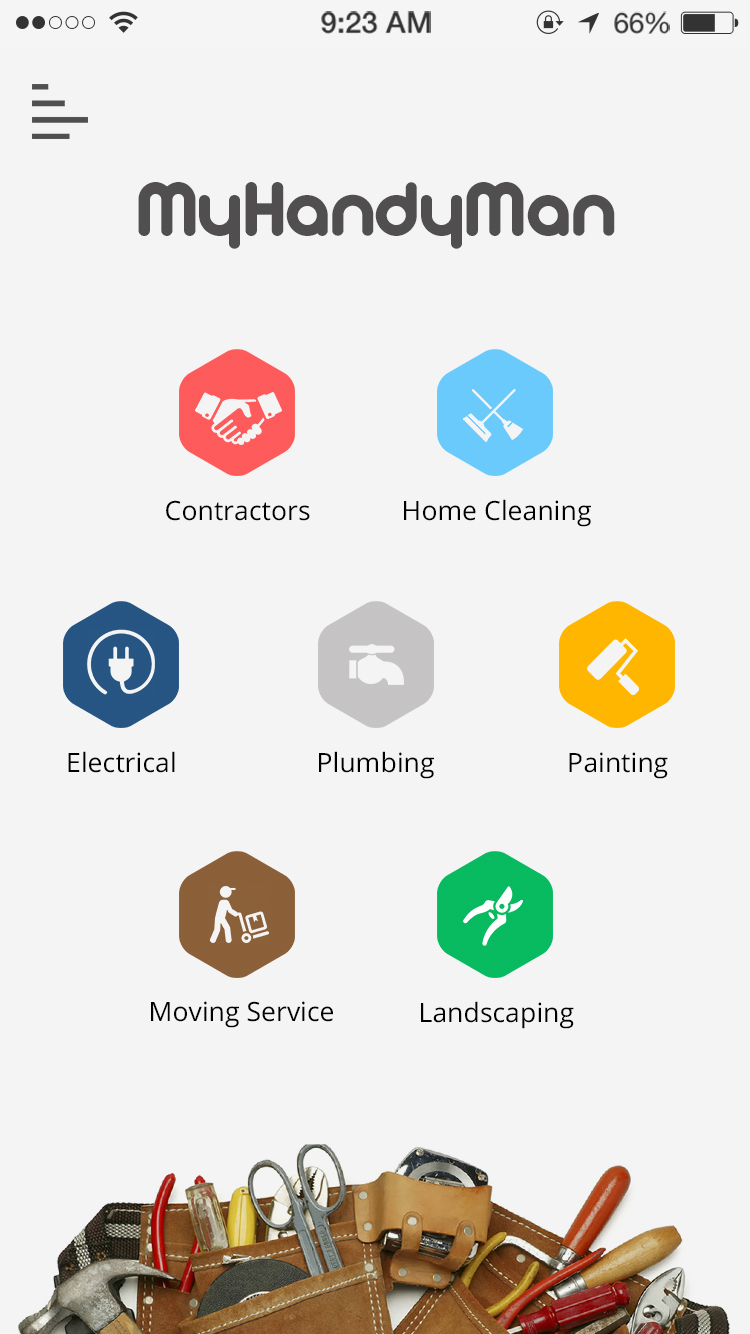Choose the Electrical service
750x1334 pixels.
121,664
